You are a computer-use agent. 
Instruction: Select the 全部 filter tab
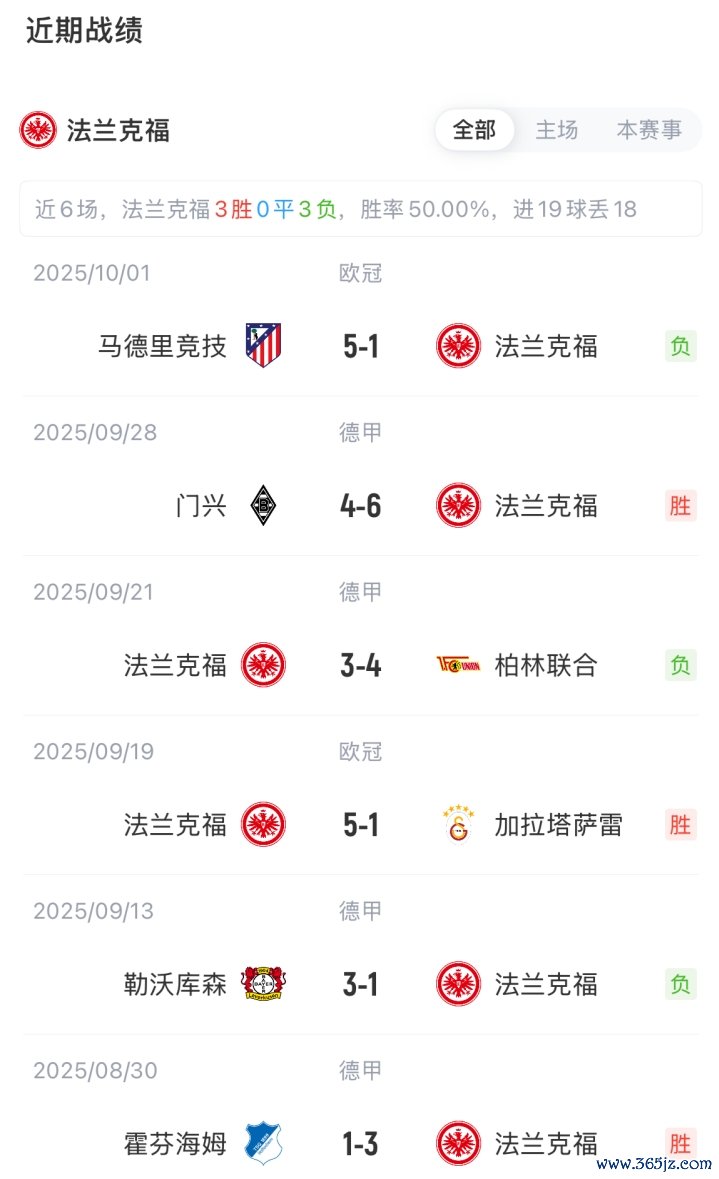click(474, 130)
